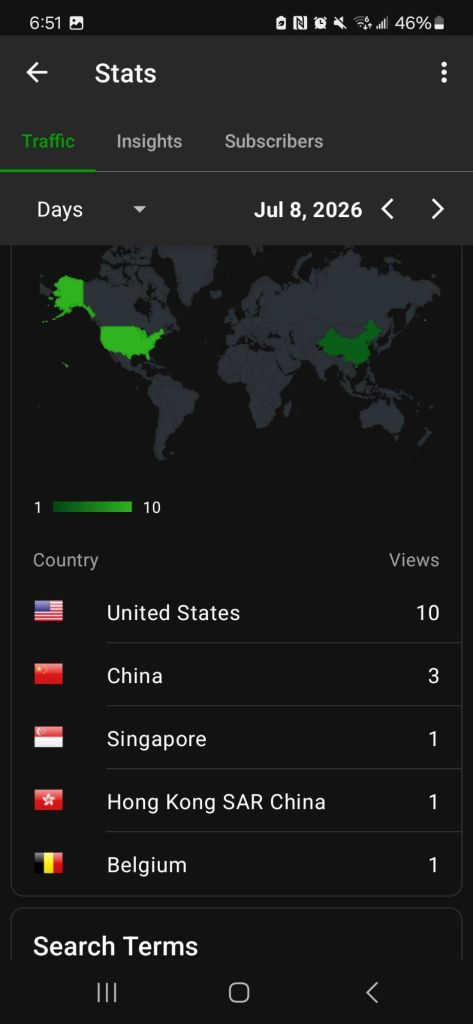Open the China country row

coord(236,675)
